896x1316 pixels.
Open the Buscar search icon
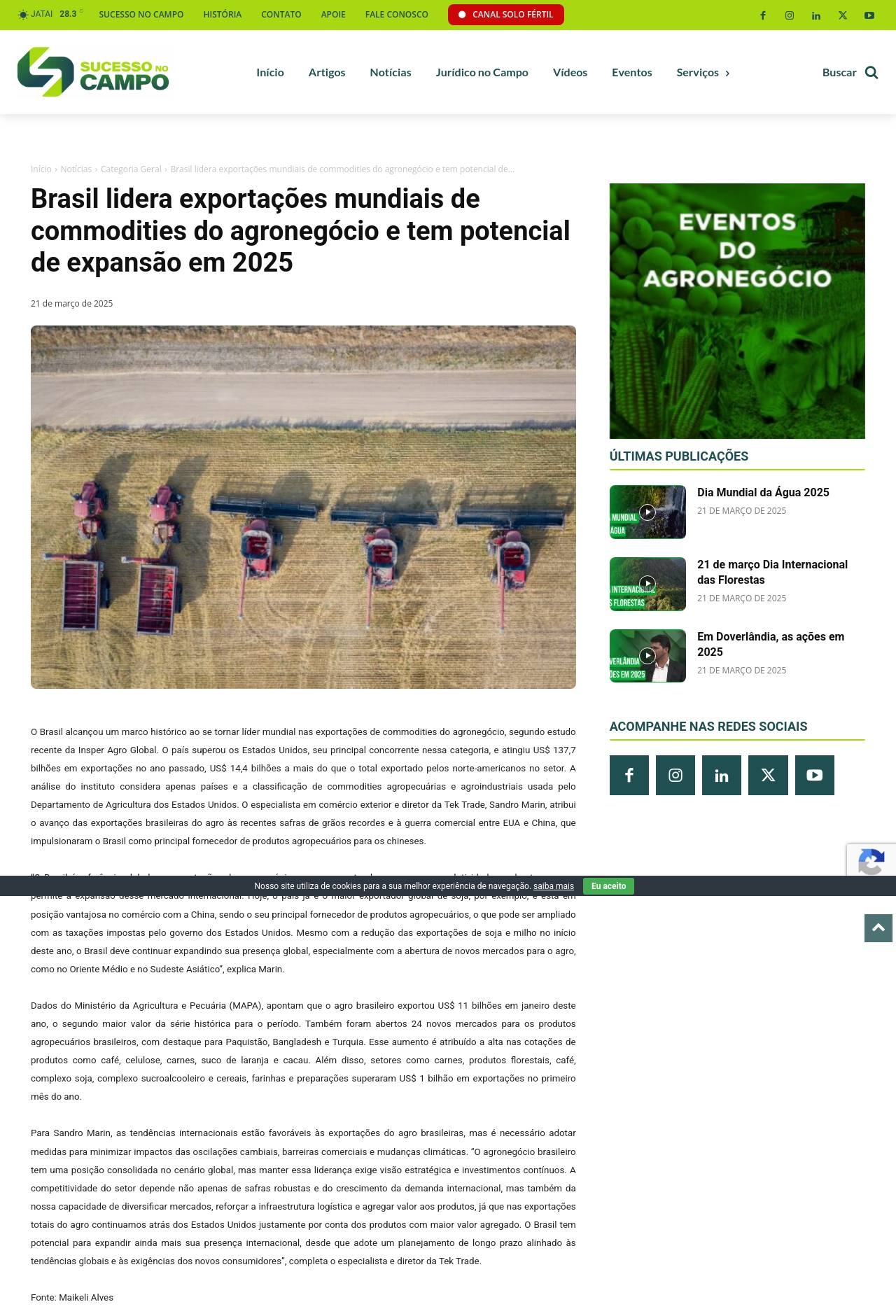click(x=871, y=73)
